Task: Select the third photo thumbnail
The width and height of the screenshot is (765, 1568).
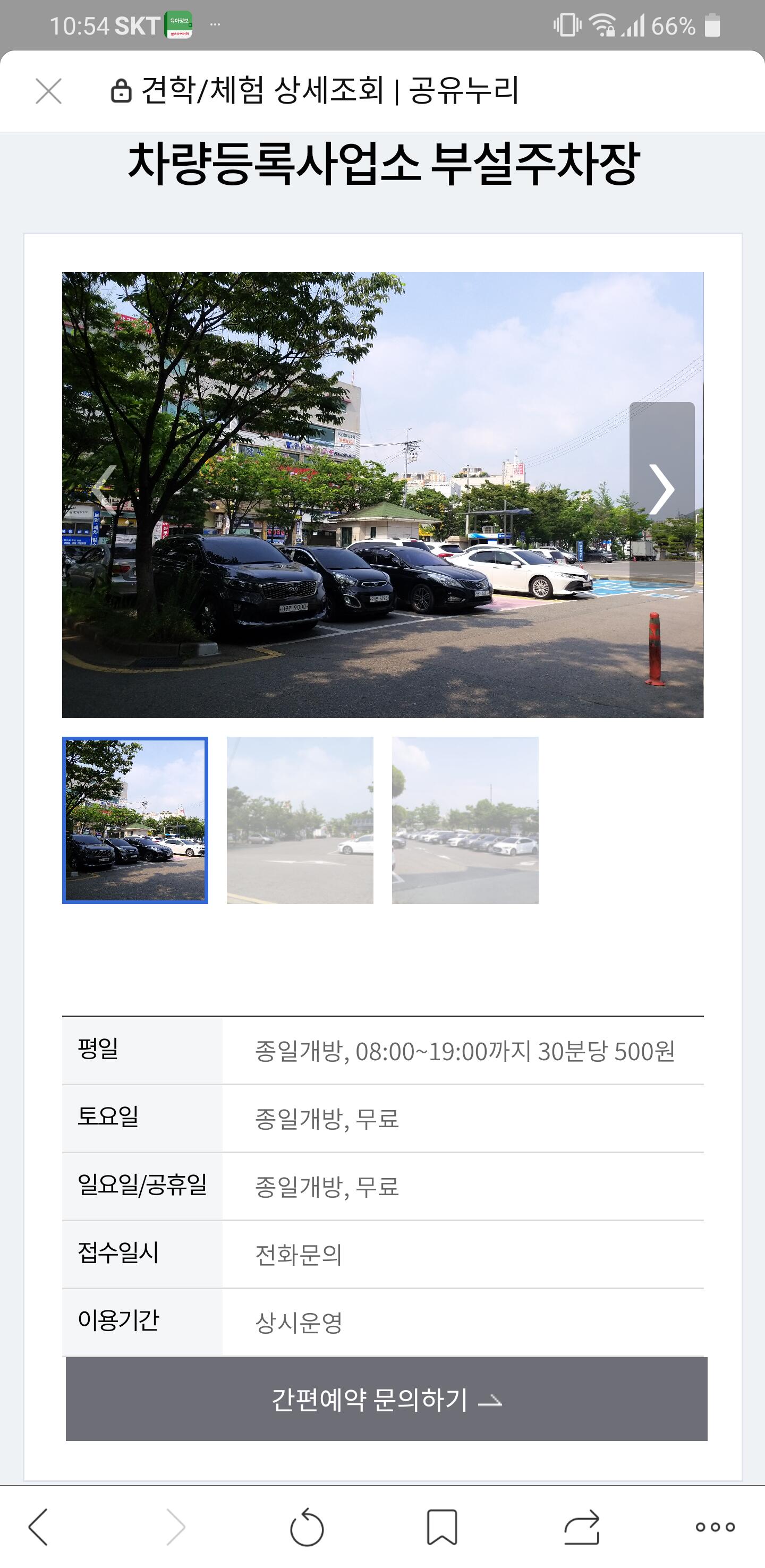Action: tap(465, 820)
